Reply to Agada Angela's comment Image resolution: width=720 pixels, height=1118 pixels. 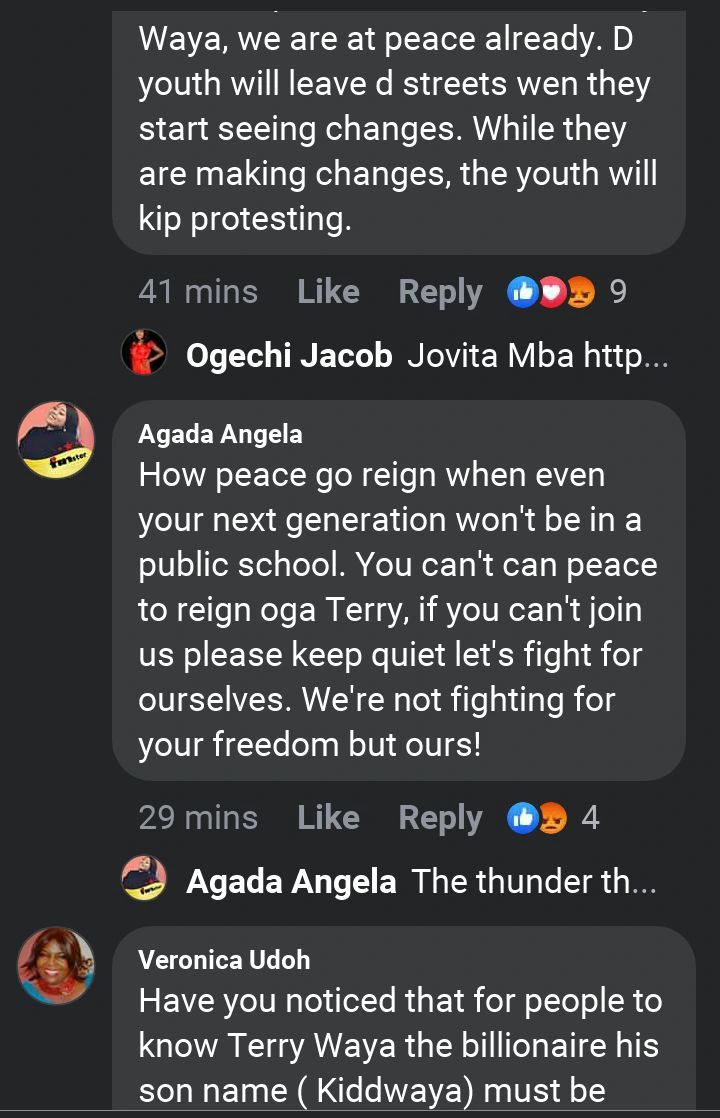440,818
